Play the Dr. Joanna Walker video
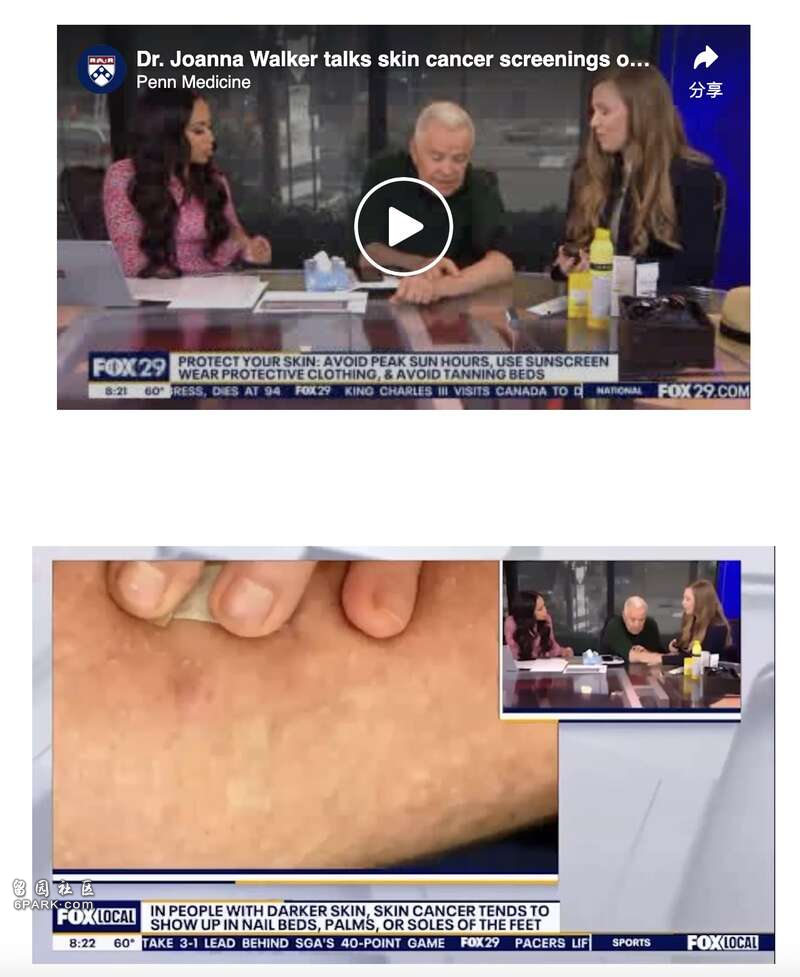Screen dimensions: 800x977 click(x=403, y=227)
